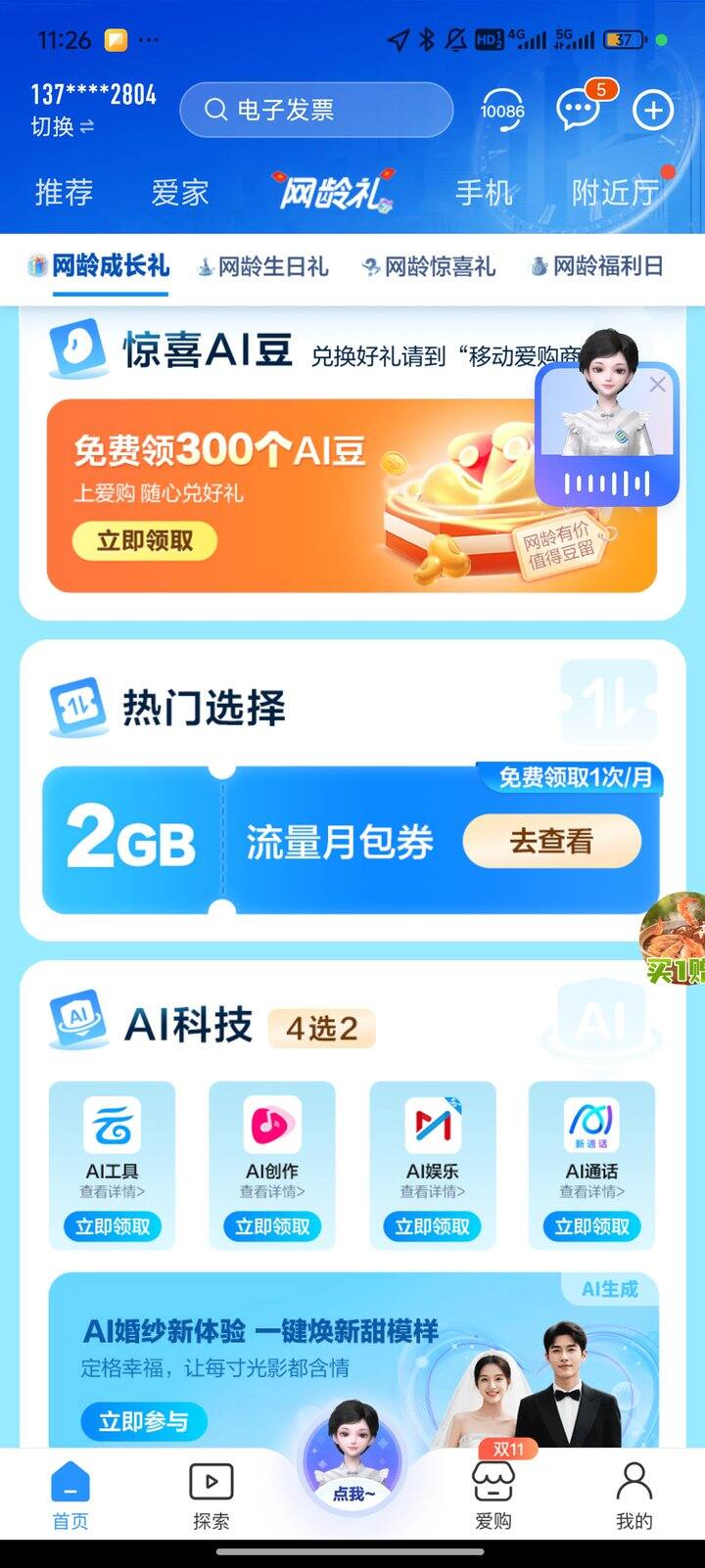This screenshot has height=1568, width=705.
Task: Switch to the 手机 tab
Action: [x=484, y=192]
